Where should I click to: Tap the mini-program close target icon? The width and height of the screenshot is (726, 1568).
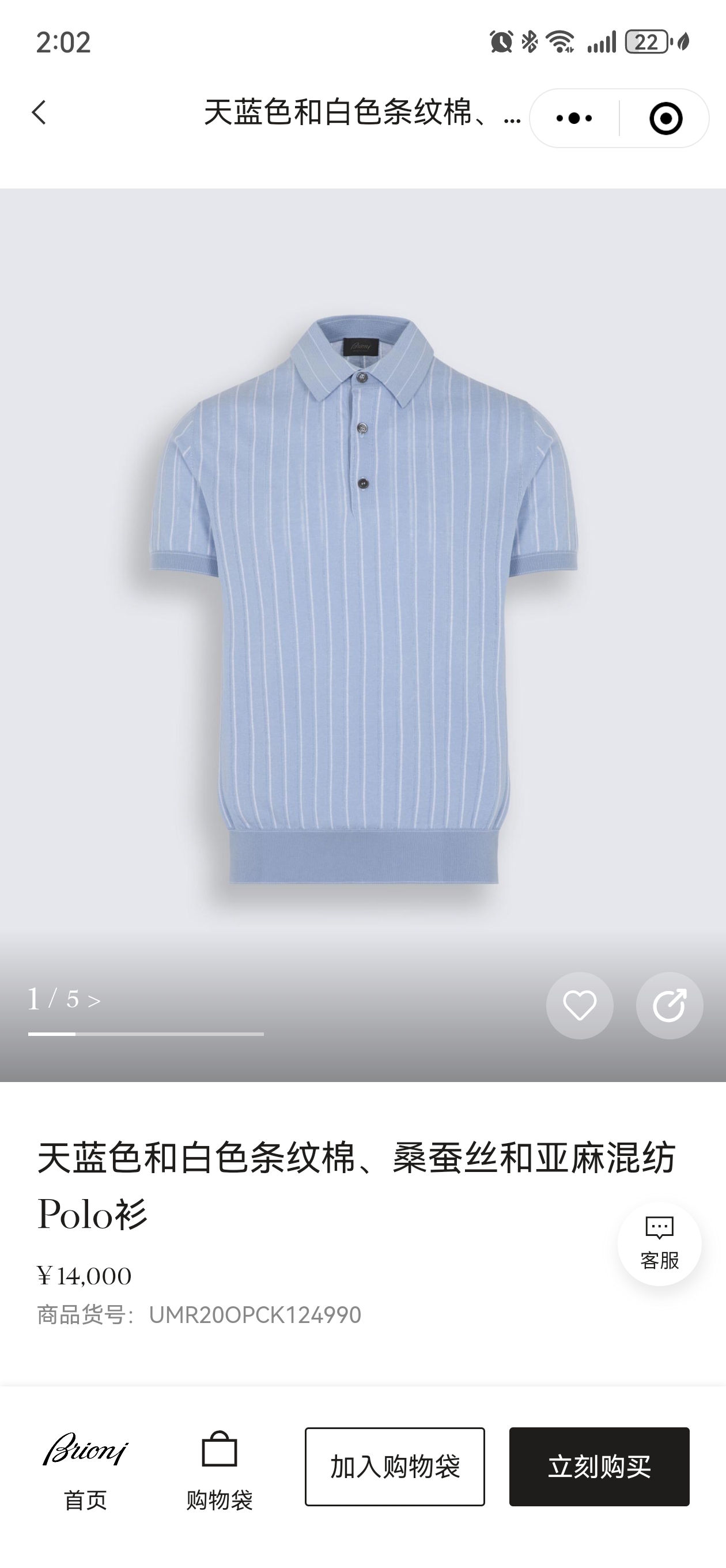point(667,117)
